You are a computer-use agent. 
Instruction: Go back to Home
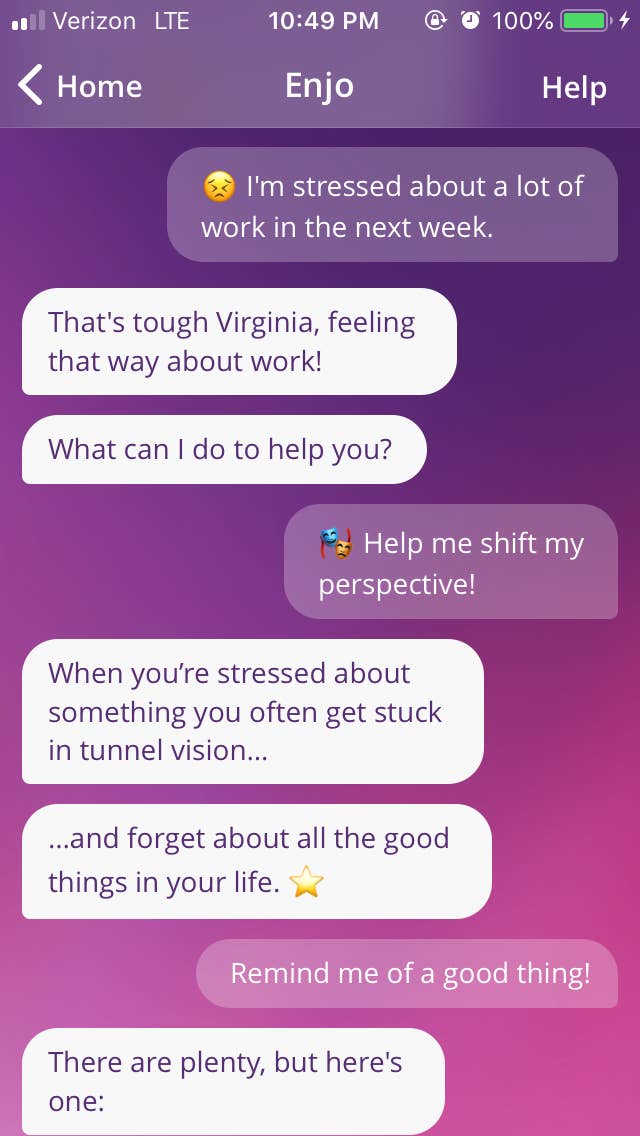click(80, 86)
